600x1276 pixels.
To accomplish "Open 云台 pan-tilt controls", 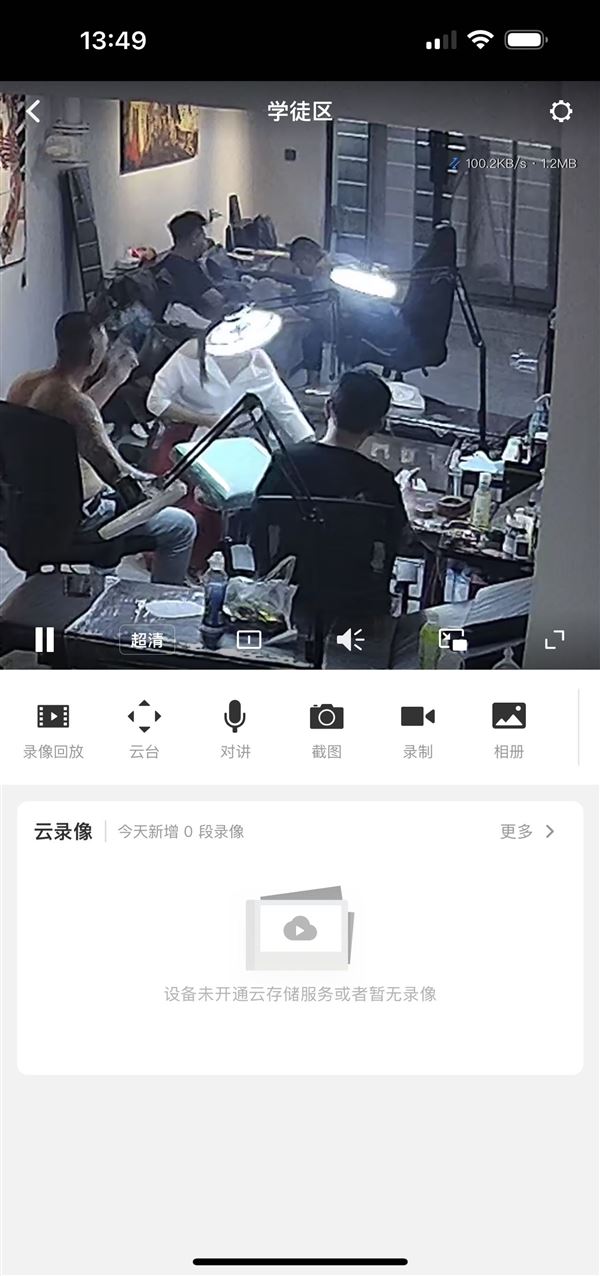I will pyautogui.click(x=144, y=730).
